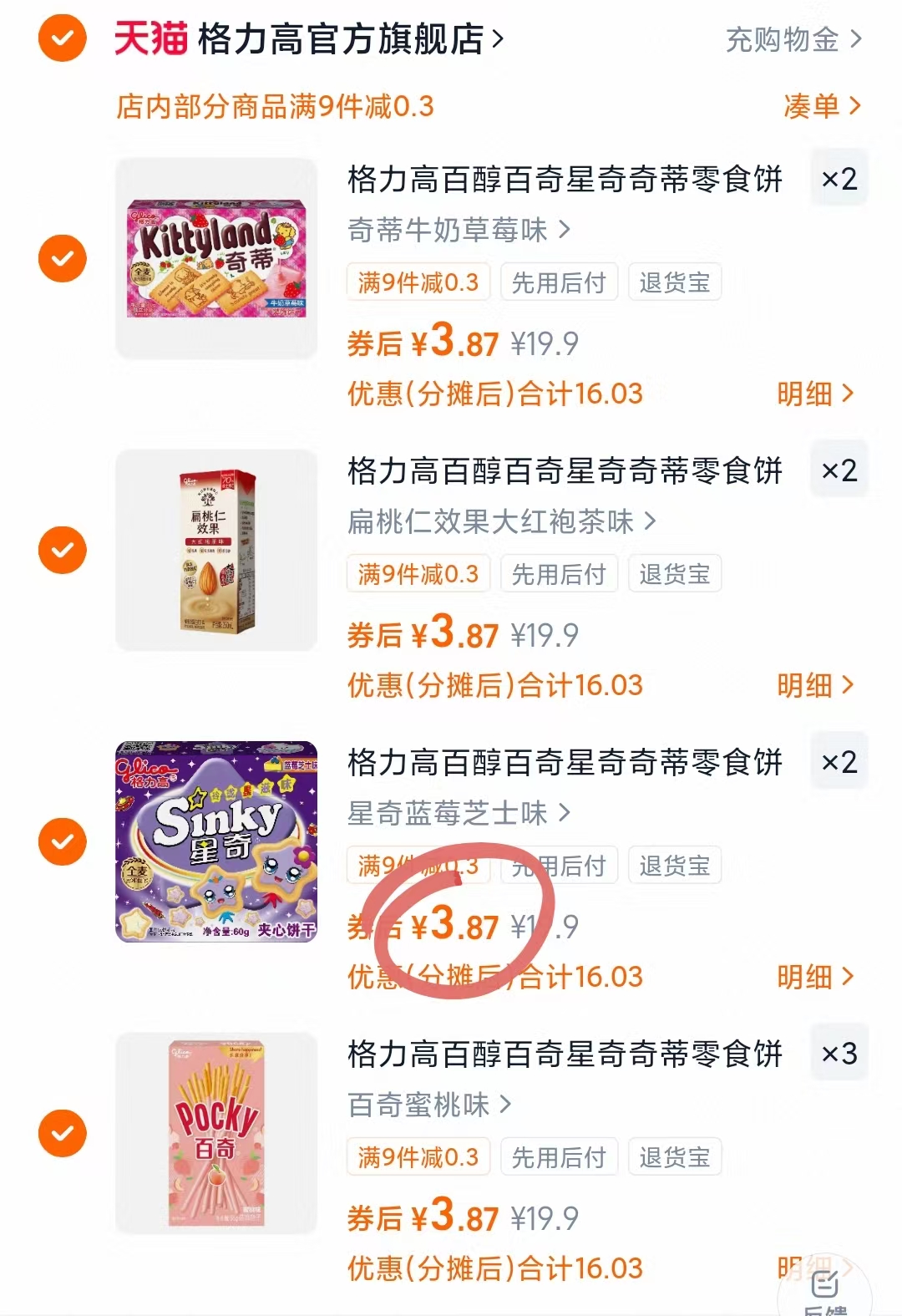Tap the Pocky 百奇 peach flavor product image

click(217, 1134)
